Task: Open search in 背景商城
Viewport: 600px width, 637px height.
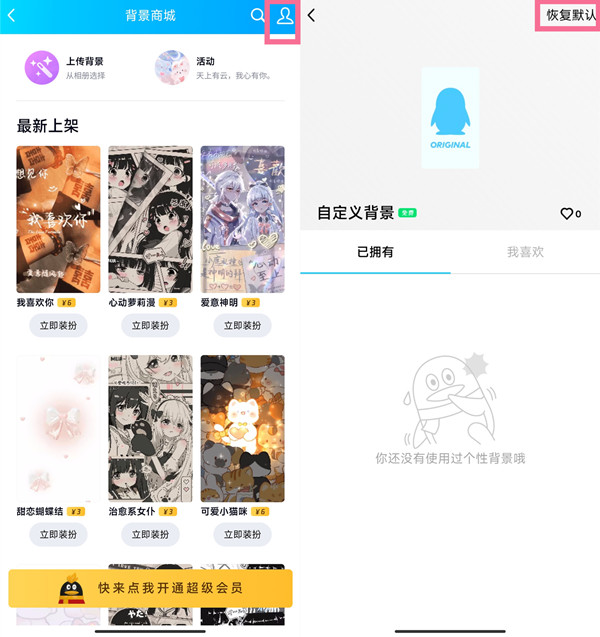Action: click(258, 15)
